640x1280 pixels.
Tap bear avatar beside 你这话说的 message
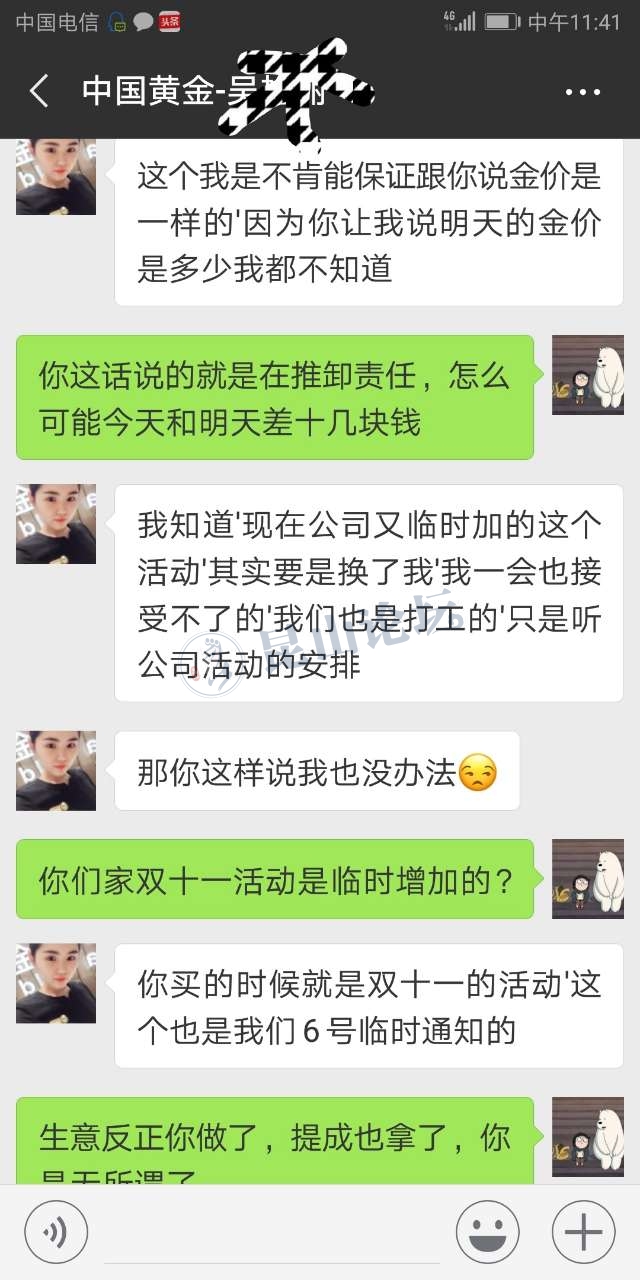(588, 376)
